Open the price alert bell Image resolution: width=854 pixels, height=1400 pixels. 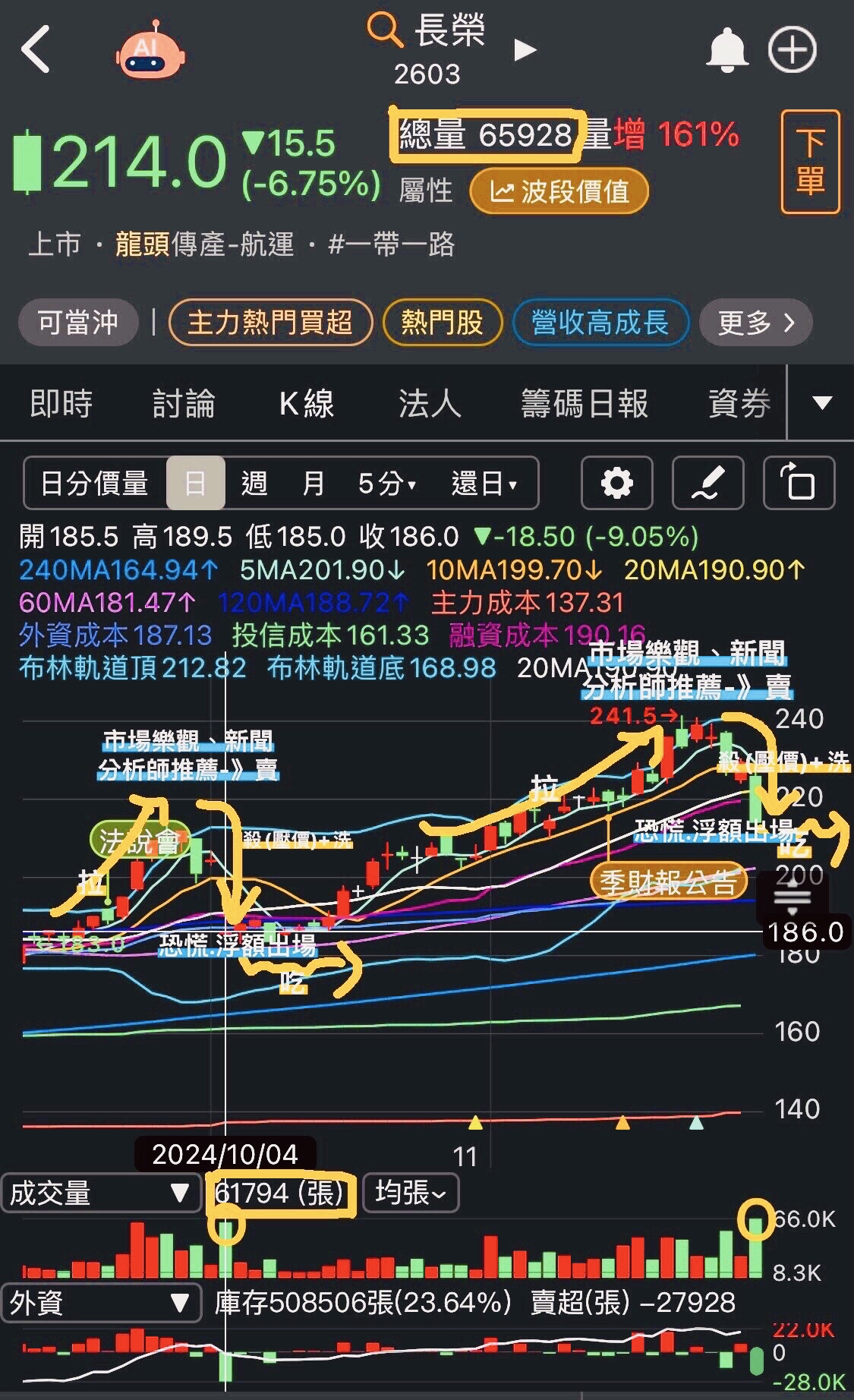(x=726, y=50)
